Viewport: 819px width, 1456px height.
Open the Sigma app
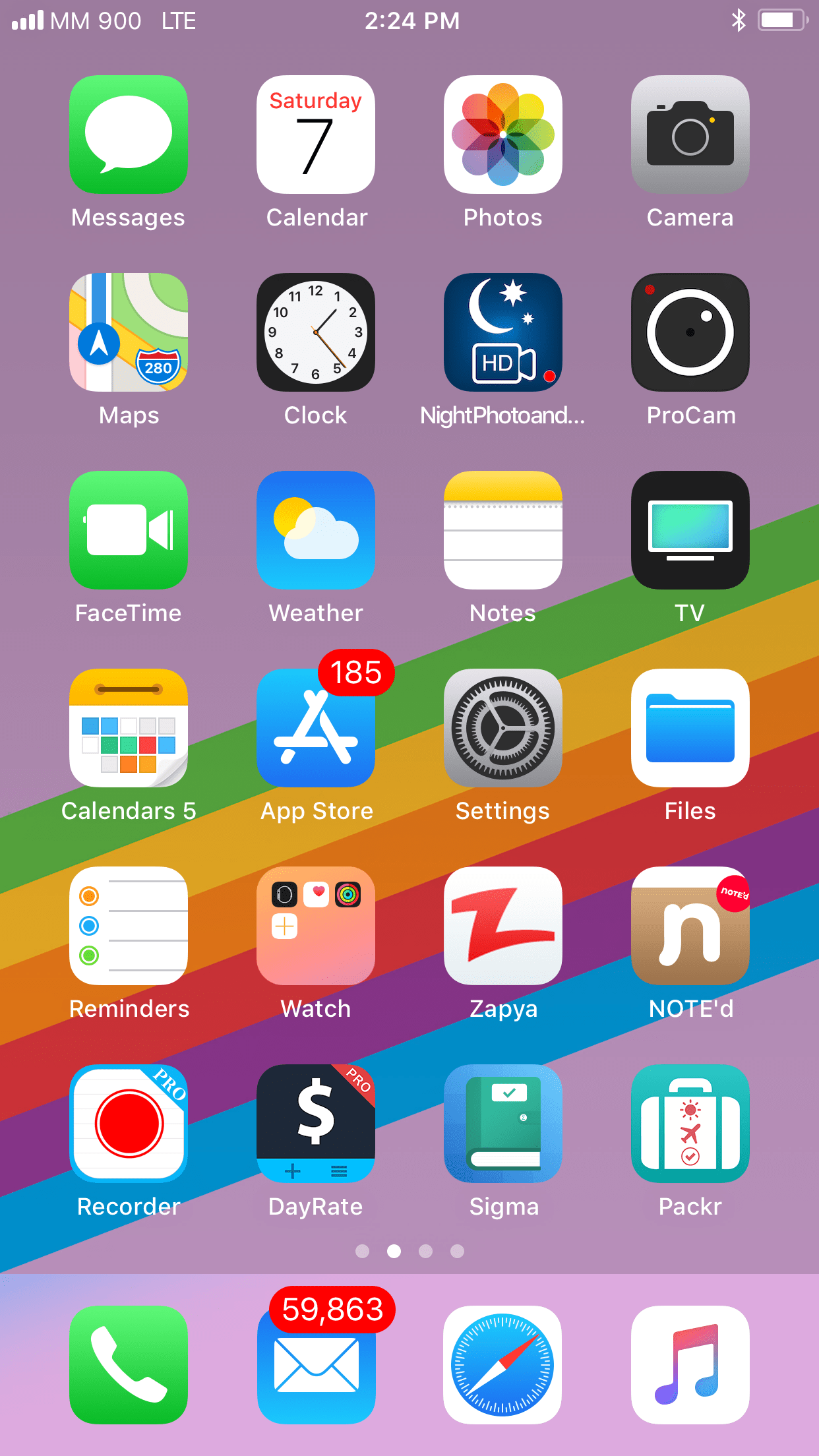click(x=502, y=1124)
